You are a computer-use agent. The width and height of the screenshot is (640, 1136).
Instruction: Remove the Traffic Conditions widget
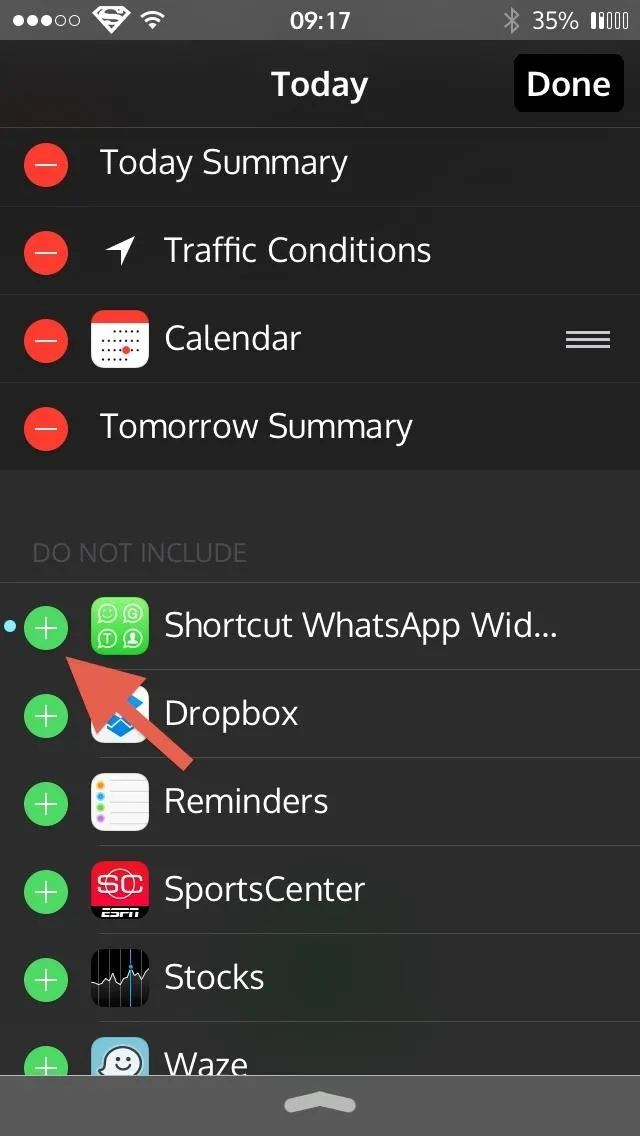(x=46, y=253)
